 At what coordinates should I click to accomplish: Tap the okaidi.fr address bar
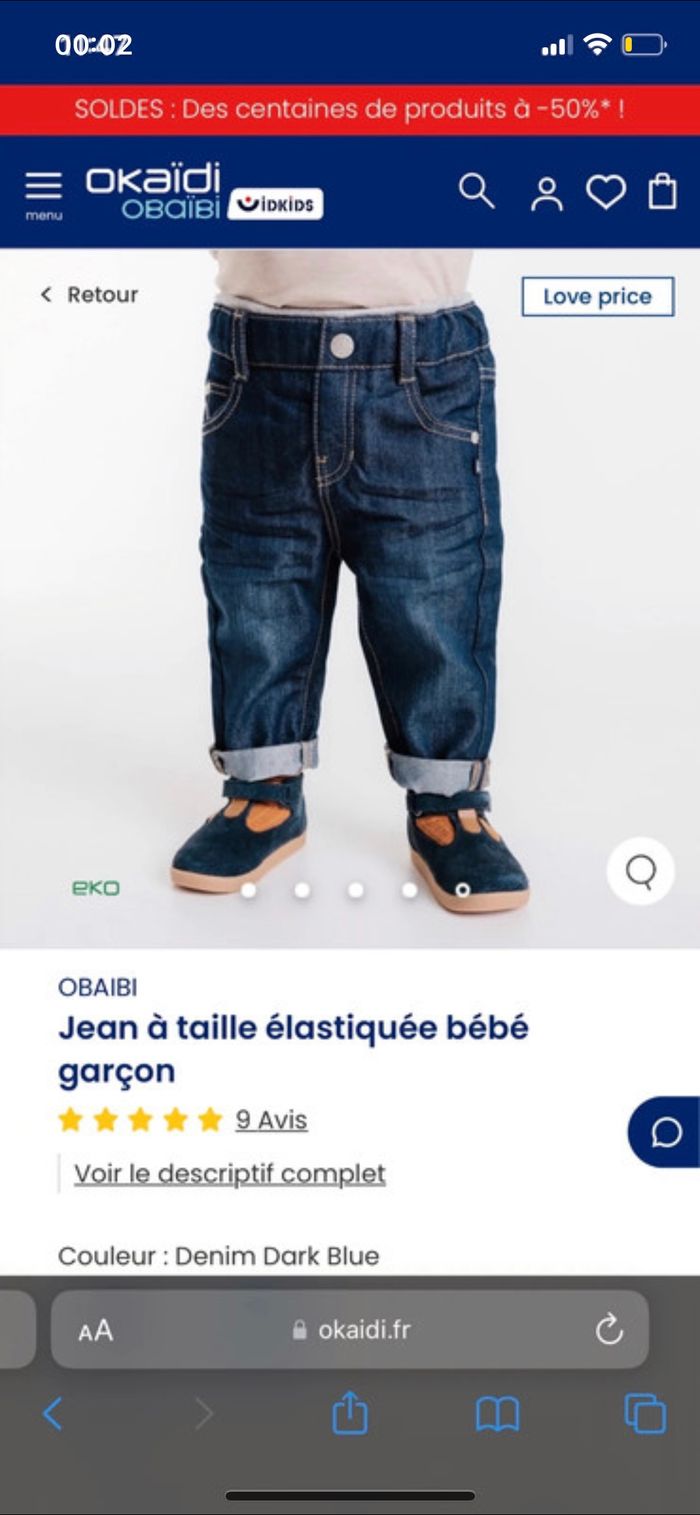[352, 1330]
